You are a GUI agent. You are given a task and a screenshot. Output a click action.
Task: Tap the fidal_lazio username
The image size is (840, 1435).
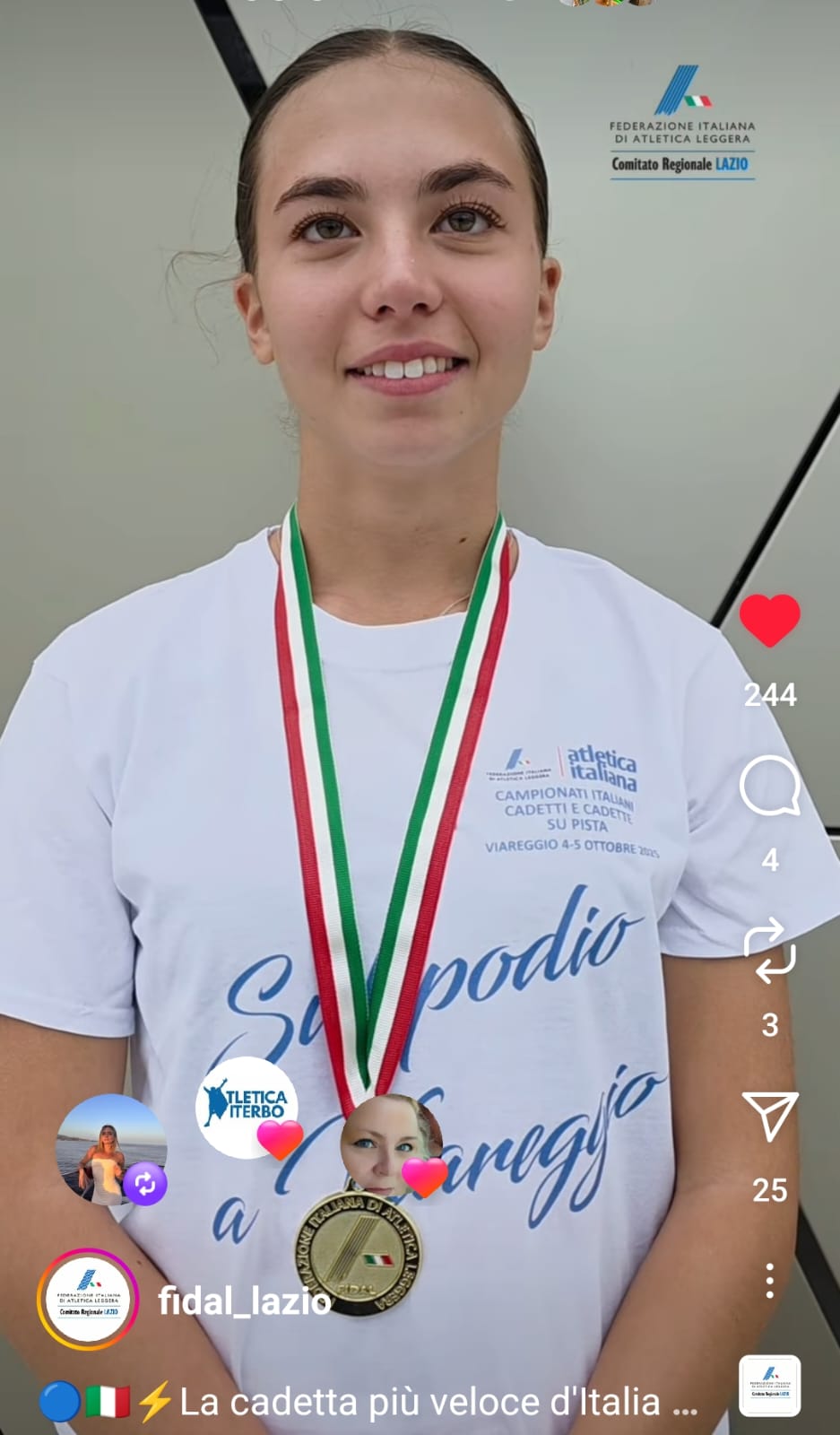(245, 1300)
